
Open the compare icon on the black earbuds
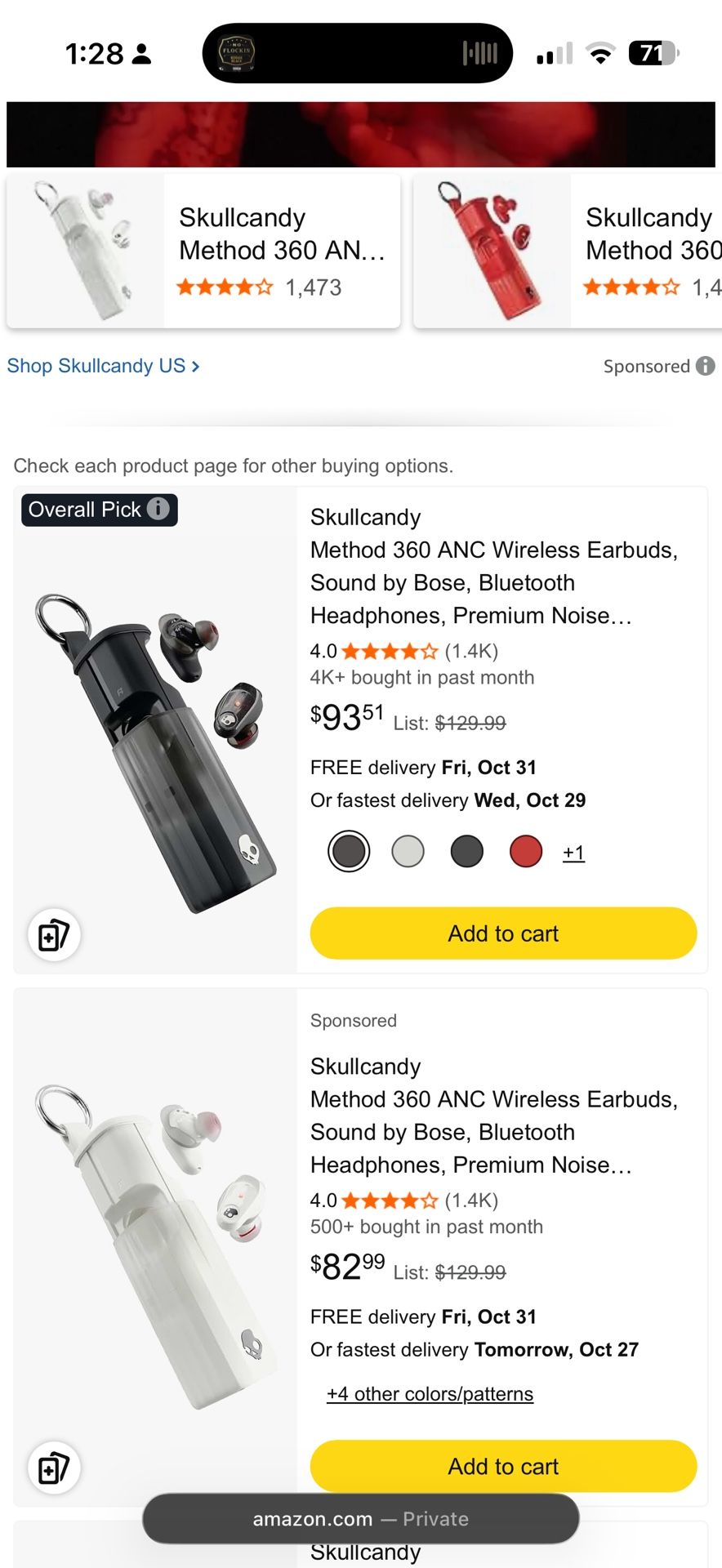pos(54,935)
